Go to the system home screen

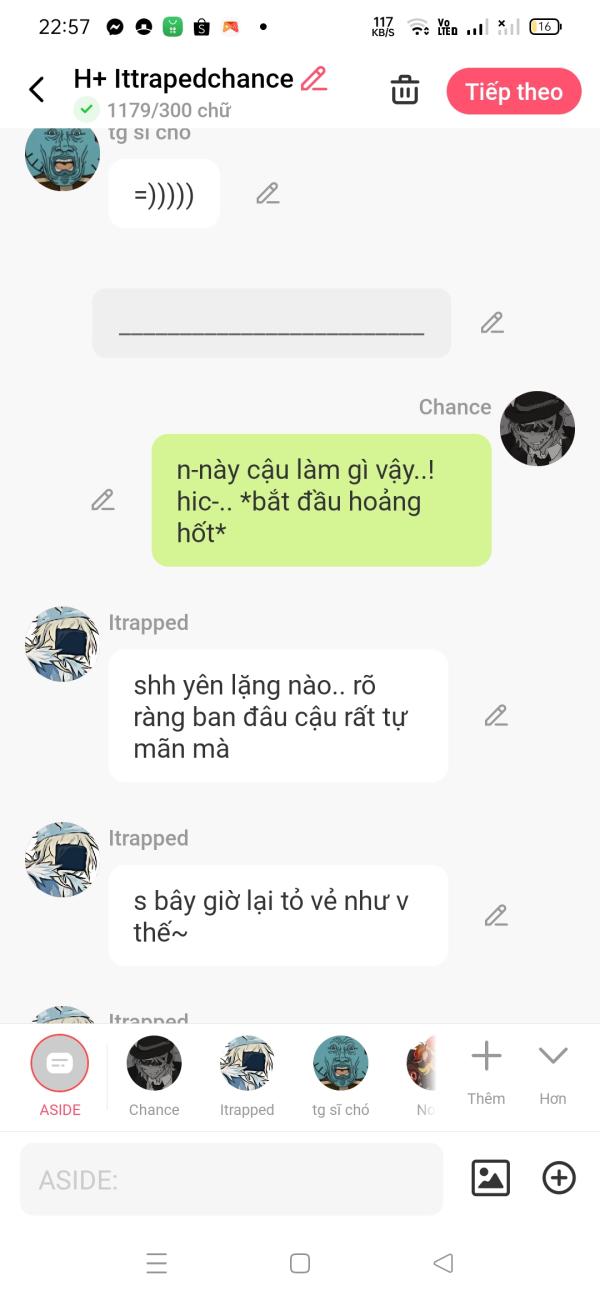[300, 1263]
